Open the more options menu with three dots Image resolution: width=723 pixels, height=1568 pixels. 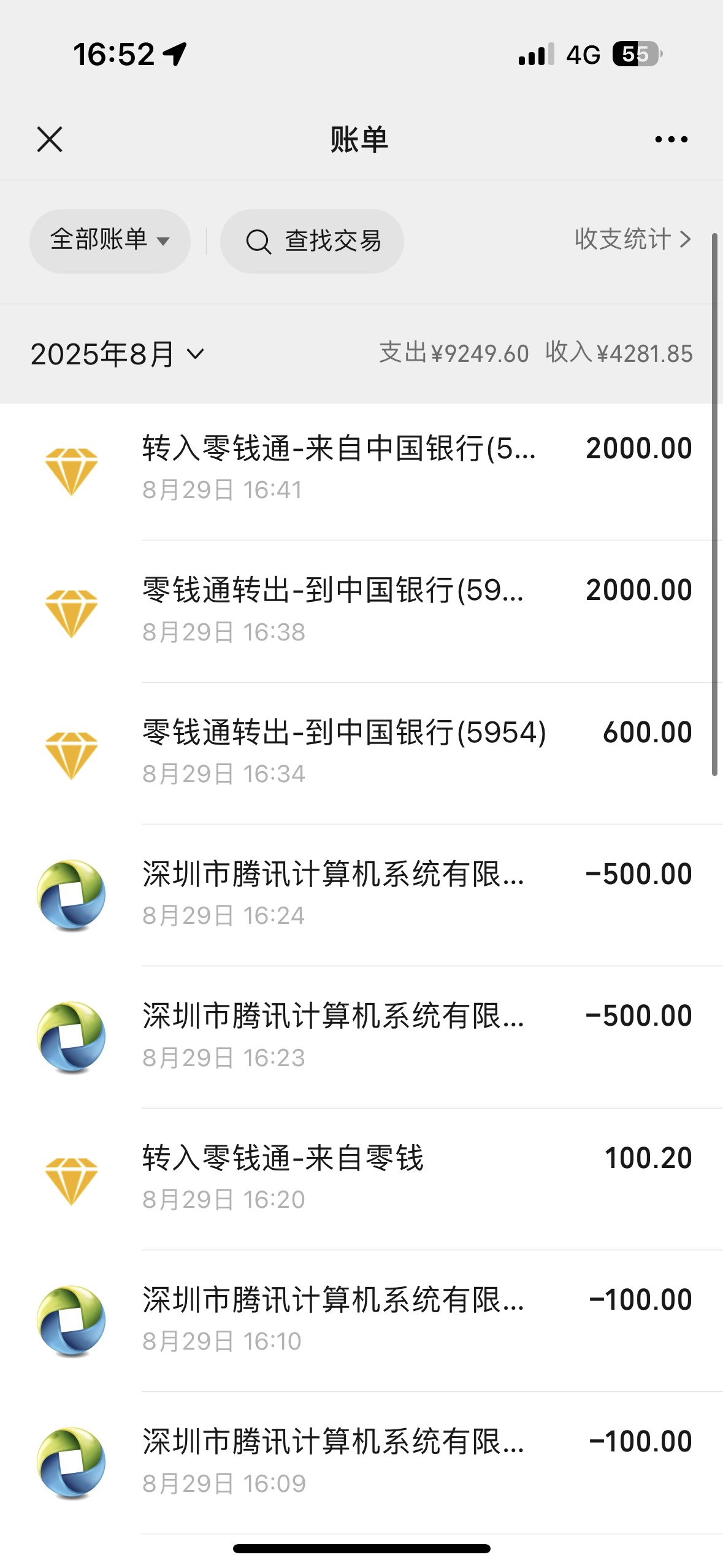click(x=670, y=139)
